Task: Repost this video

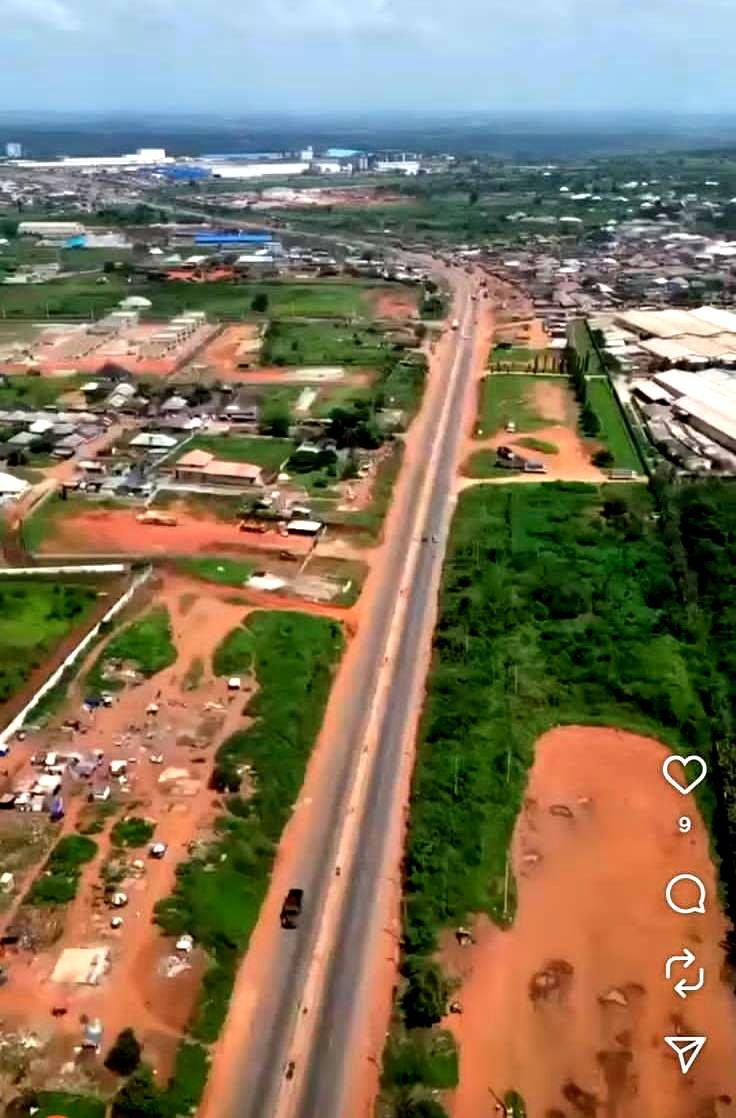Action: (684, 973)
